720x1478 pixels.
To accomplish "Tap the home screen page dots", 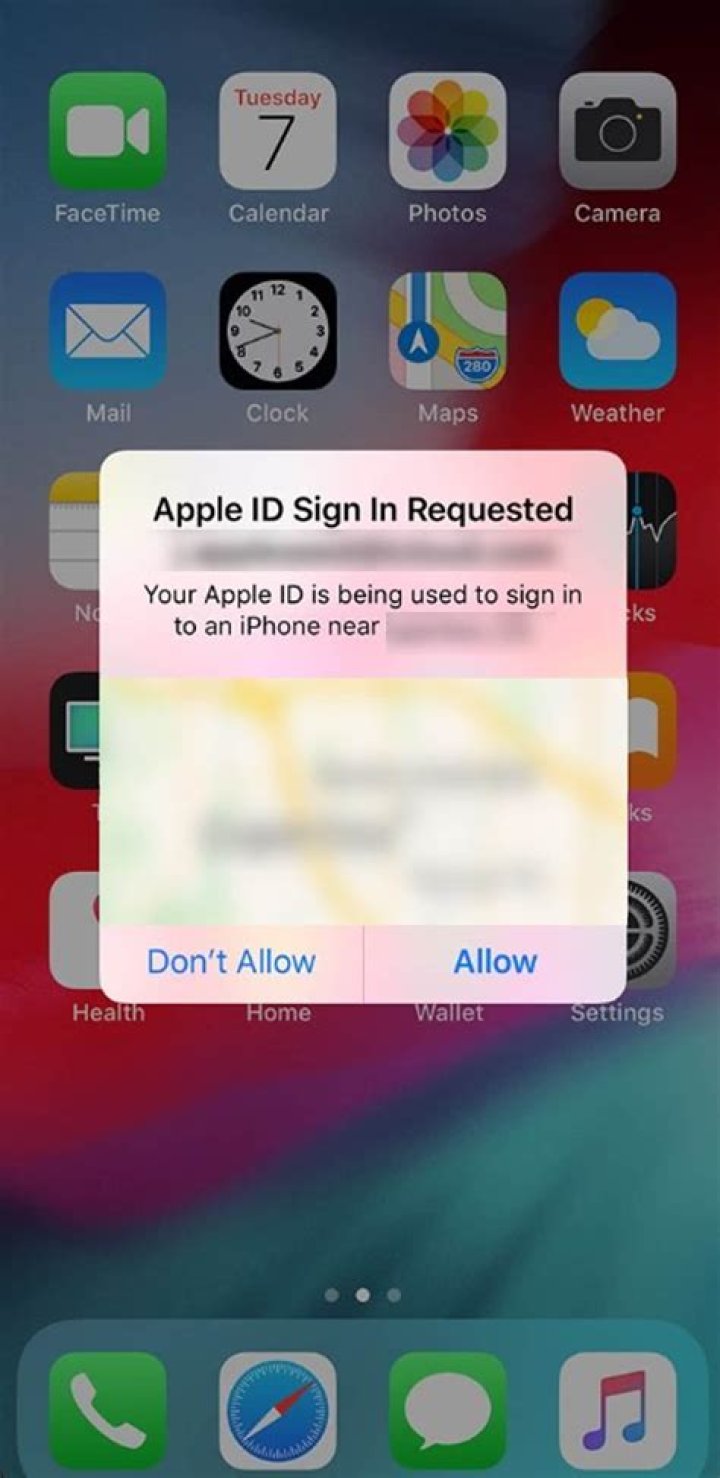I will pyautogui.click(x=362, y=1295).
